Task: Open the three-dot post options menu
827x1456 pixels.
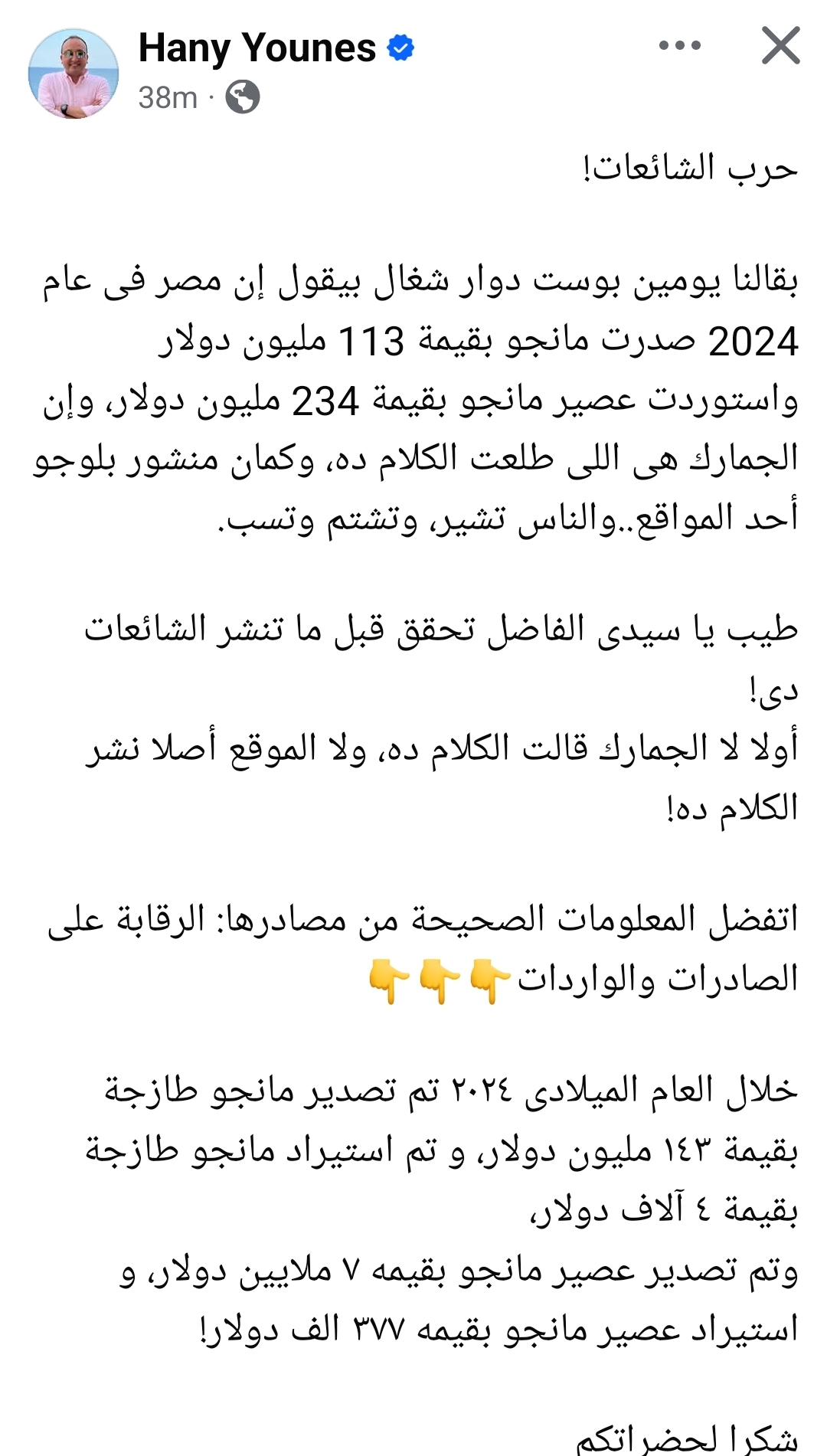Action: 679,46
